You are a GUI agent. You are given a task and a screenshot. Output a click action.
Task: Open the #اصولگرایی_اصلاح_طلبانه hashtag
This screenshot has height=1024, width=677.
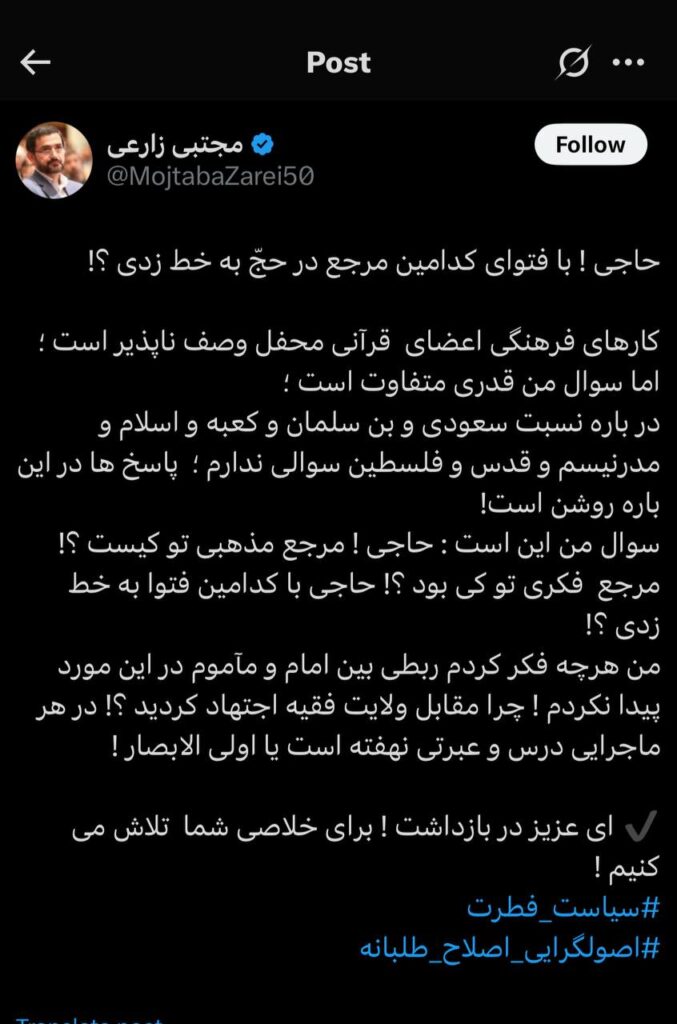tap(510, 948)
